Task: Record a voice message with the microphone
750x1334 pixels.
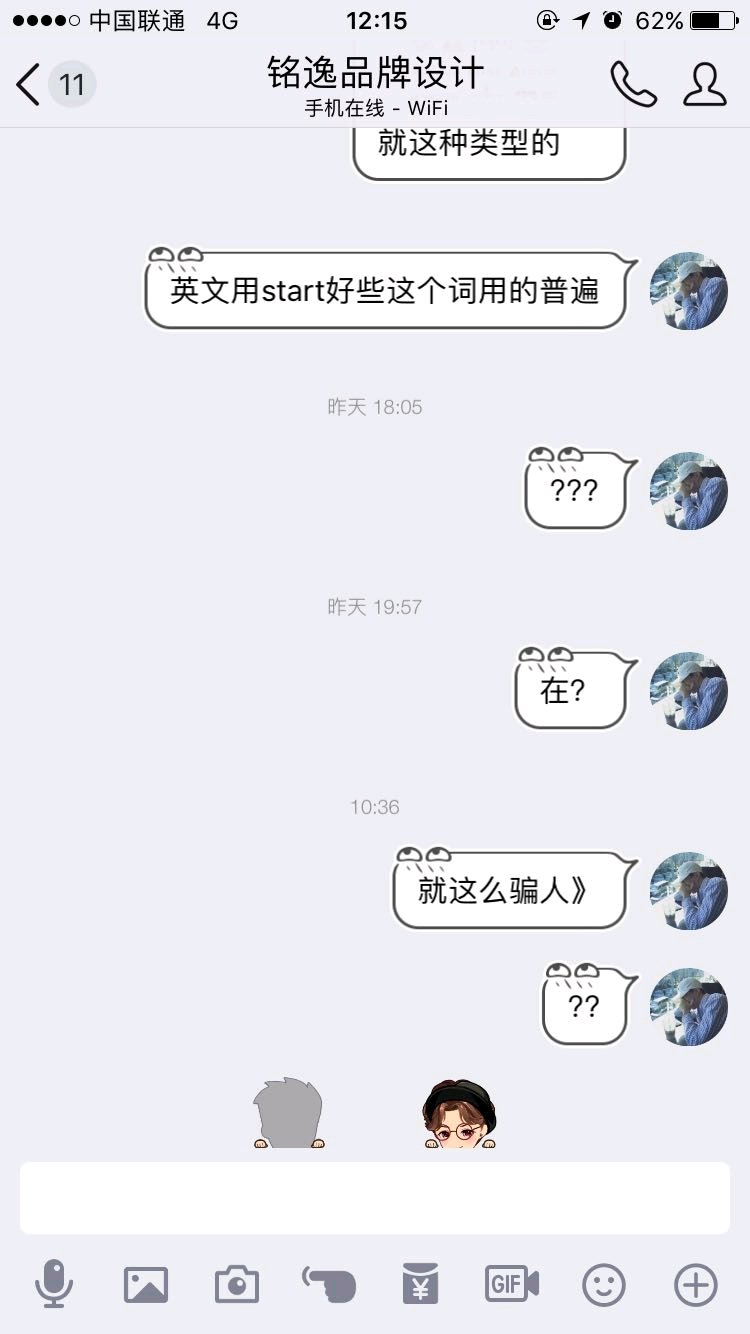Action: (x=54, y=1284)
